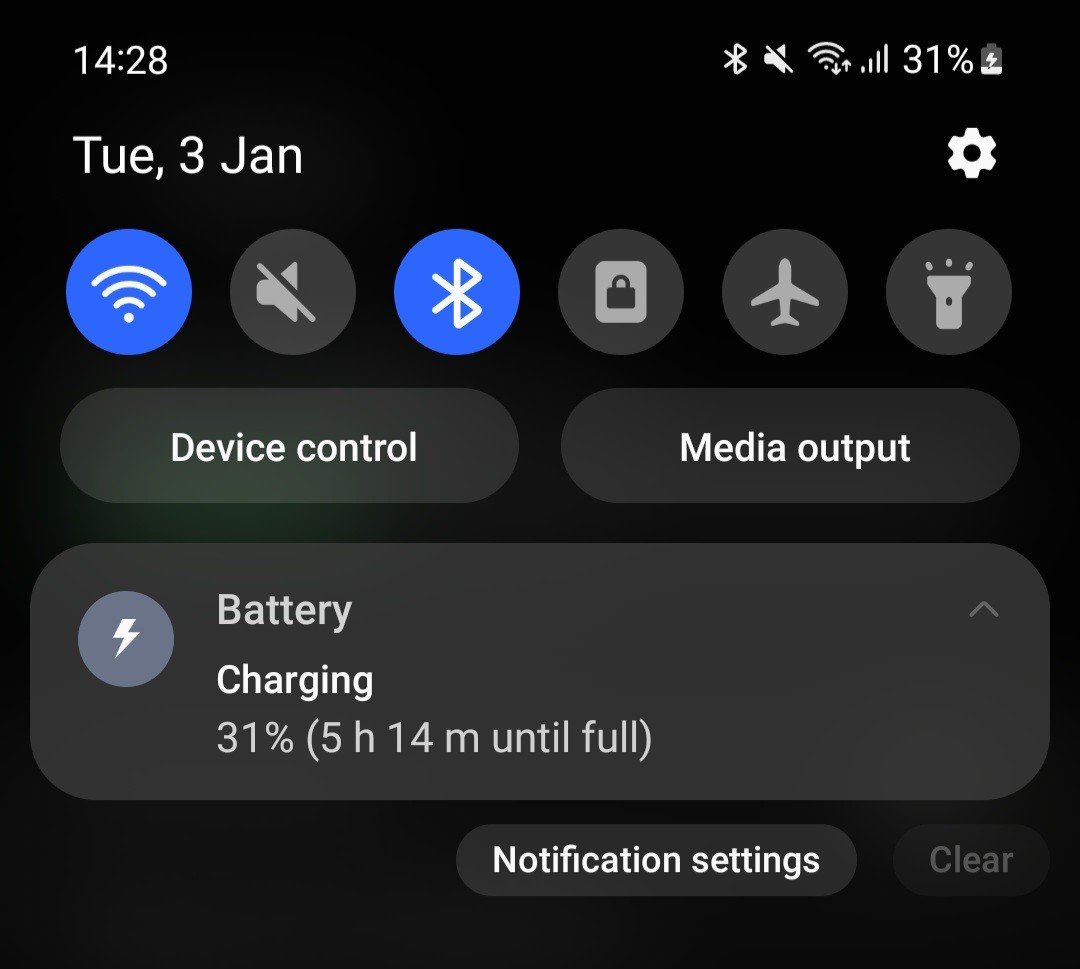
Task: Turn on the flashlight
Action: [948, 292]
